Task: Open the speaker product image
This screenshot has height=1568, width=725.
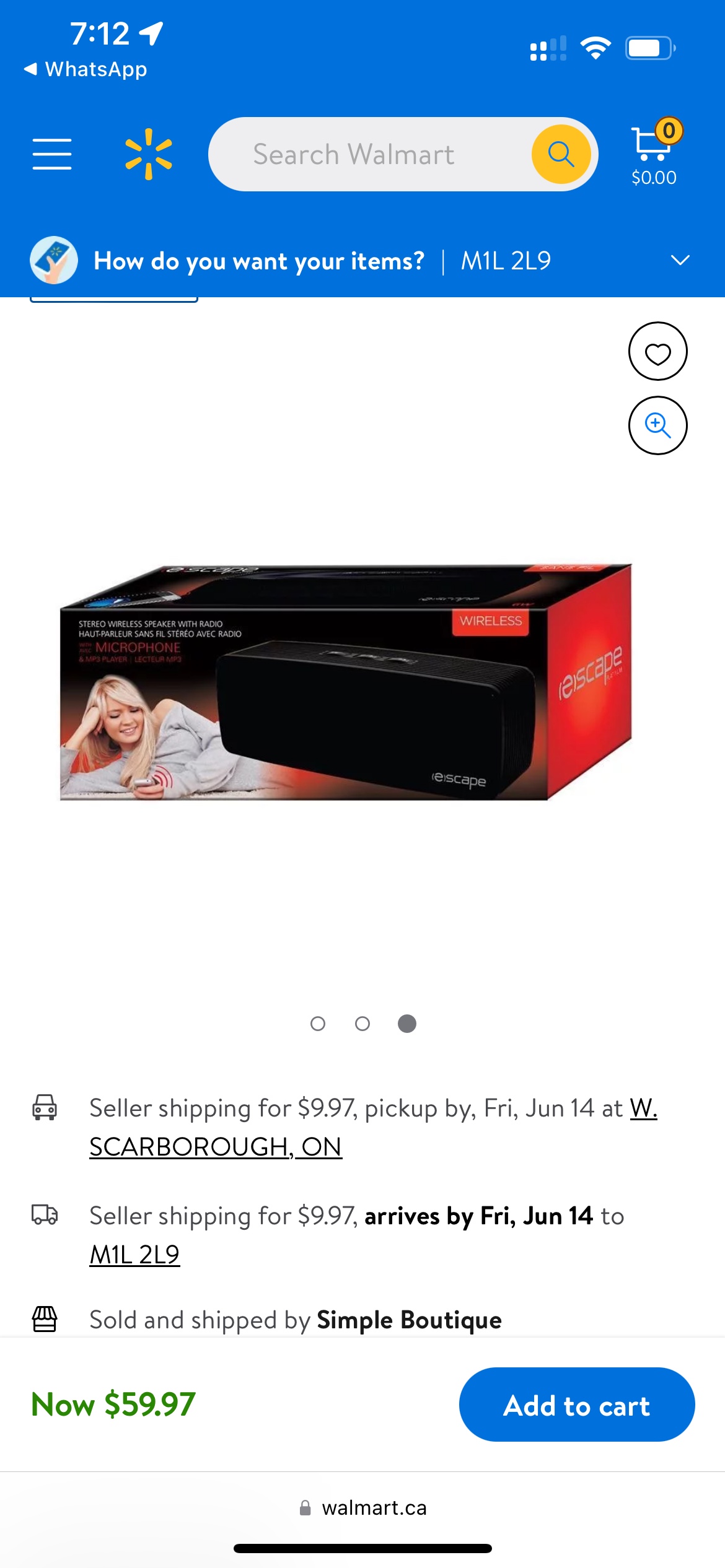Action: (346, 682)
